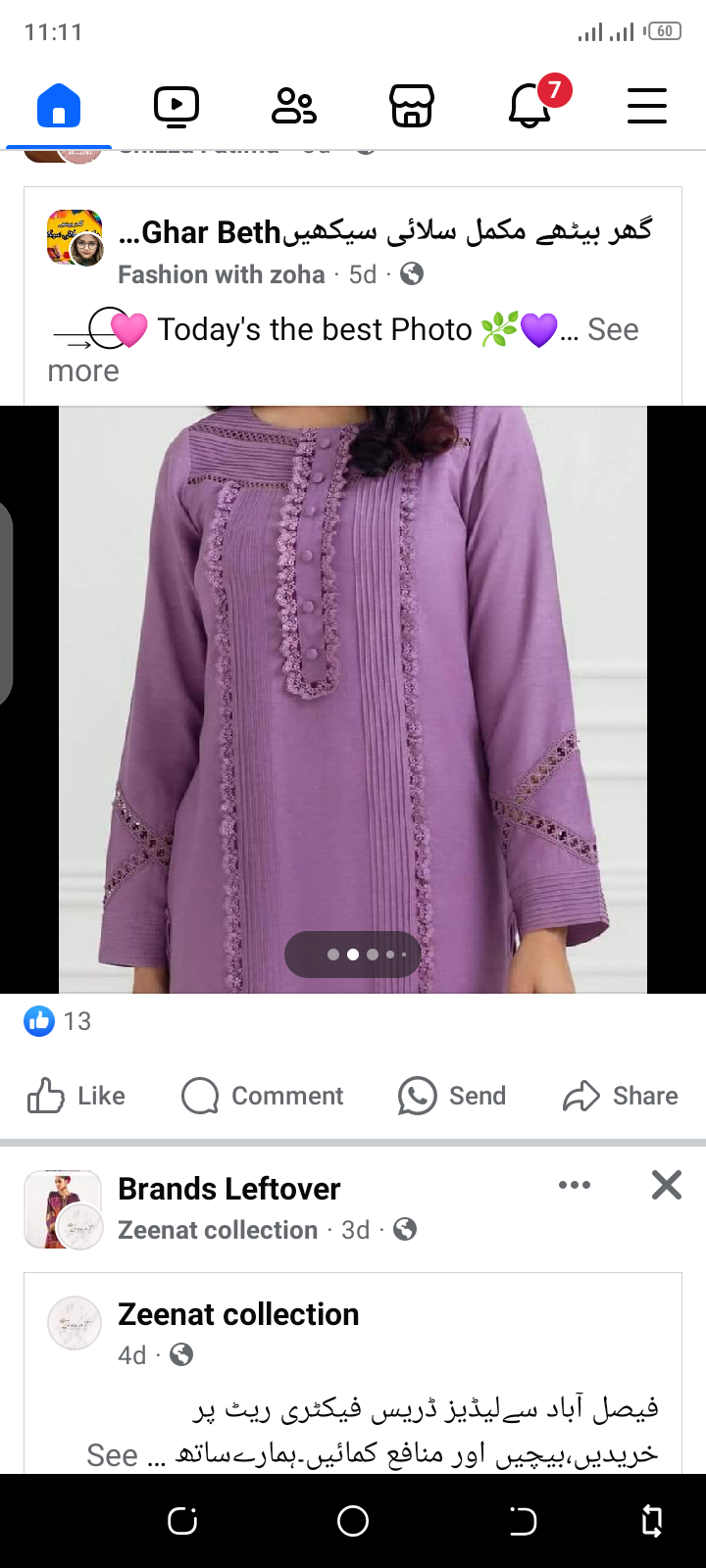View the 13 reactions on the post

tap(59, 1021)
